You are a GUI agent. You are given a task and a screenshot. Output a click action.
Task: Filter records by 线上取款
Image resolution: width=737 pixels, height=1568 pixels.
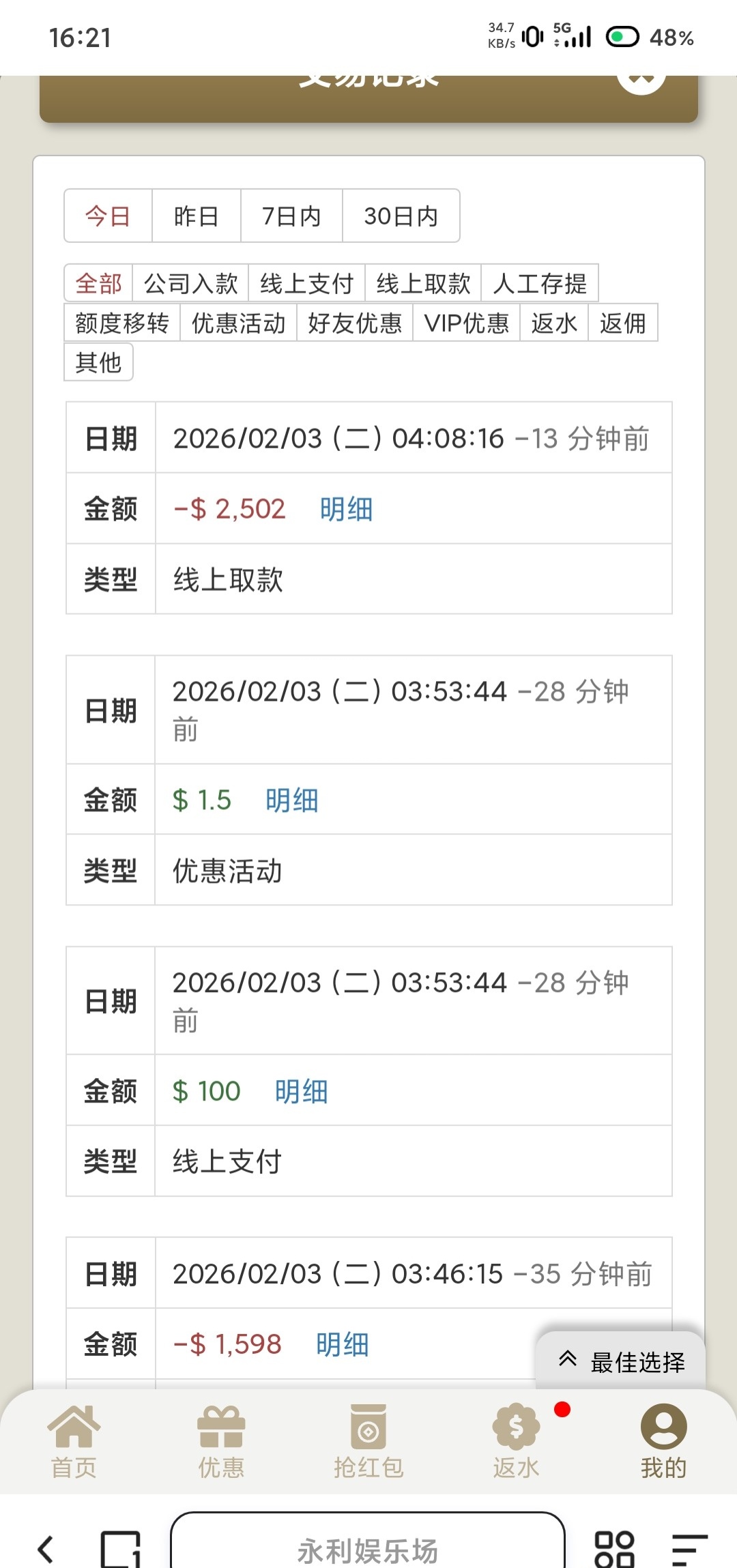coord(423,283)
